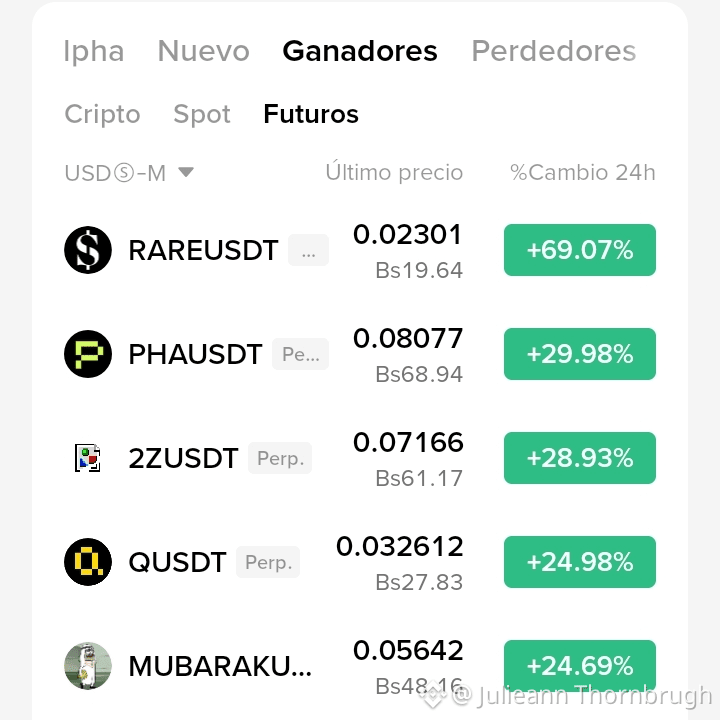Open the MUBARAKU... pair row
This screenshot has height=720, width=720.
pyautogui.click(x=360, y=666)
